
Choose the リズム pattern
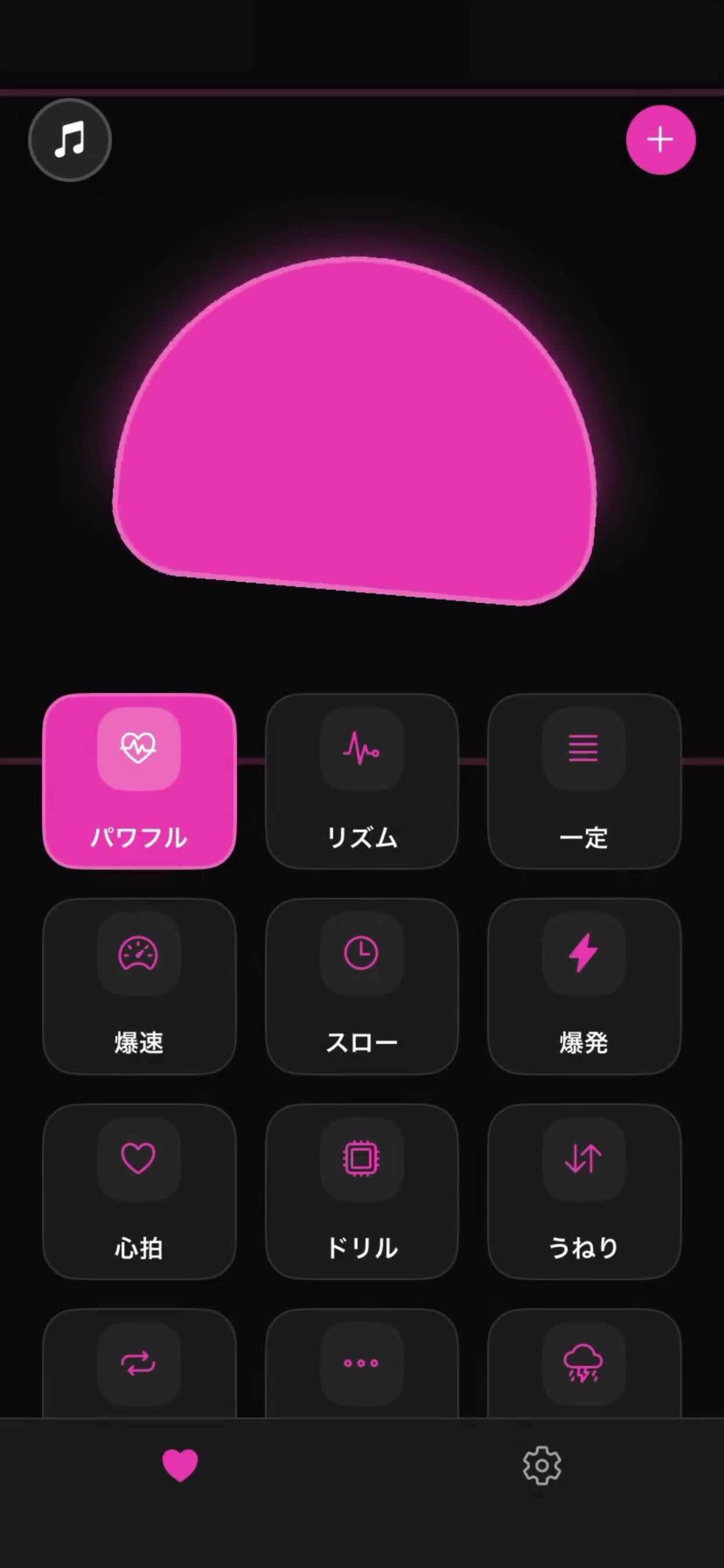pos(362,781)
